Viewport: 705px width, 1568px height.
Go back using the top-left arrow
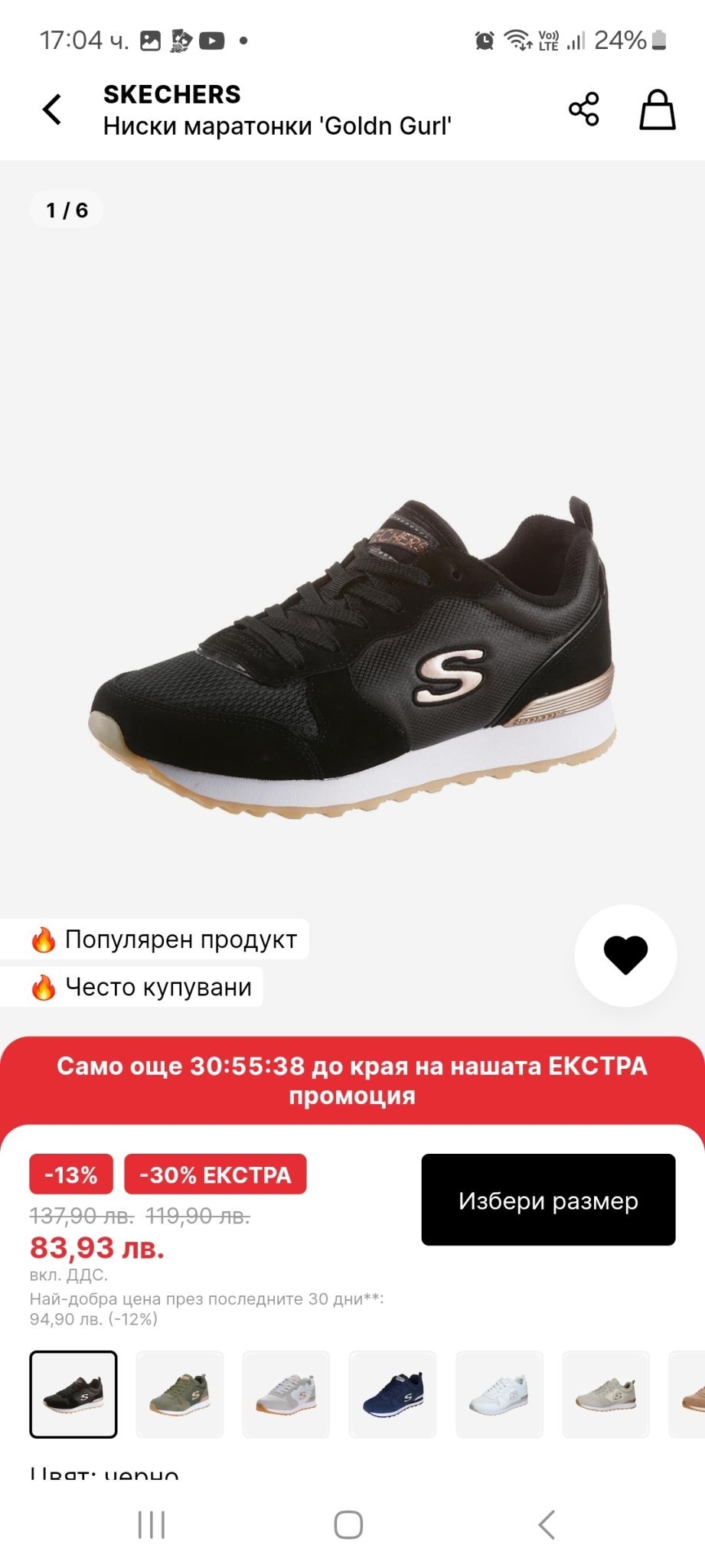click(x=51, y=109)
